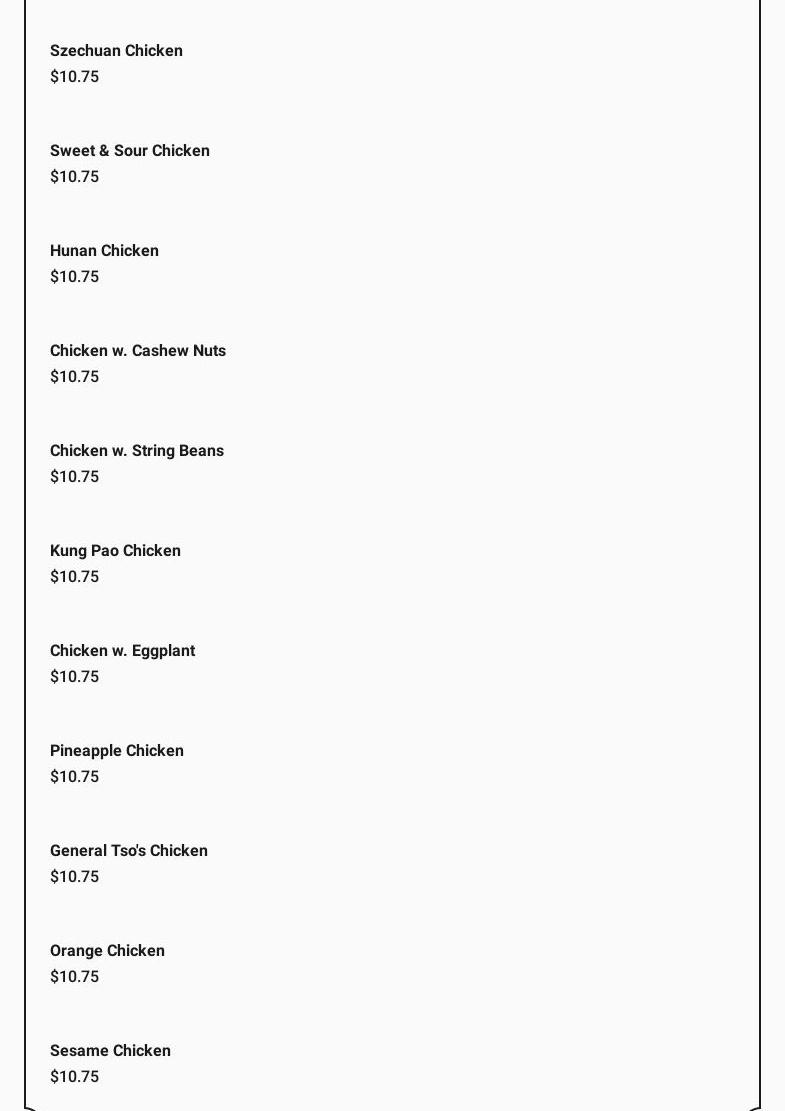Tap Chicken w. String Beans
The width and height of the screenshot is (785, 1111).
[137, 451]
